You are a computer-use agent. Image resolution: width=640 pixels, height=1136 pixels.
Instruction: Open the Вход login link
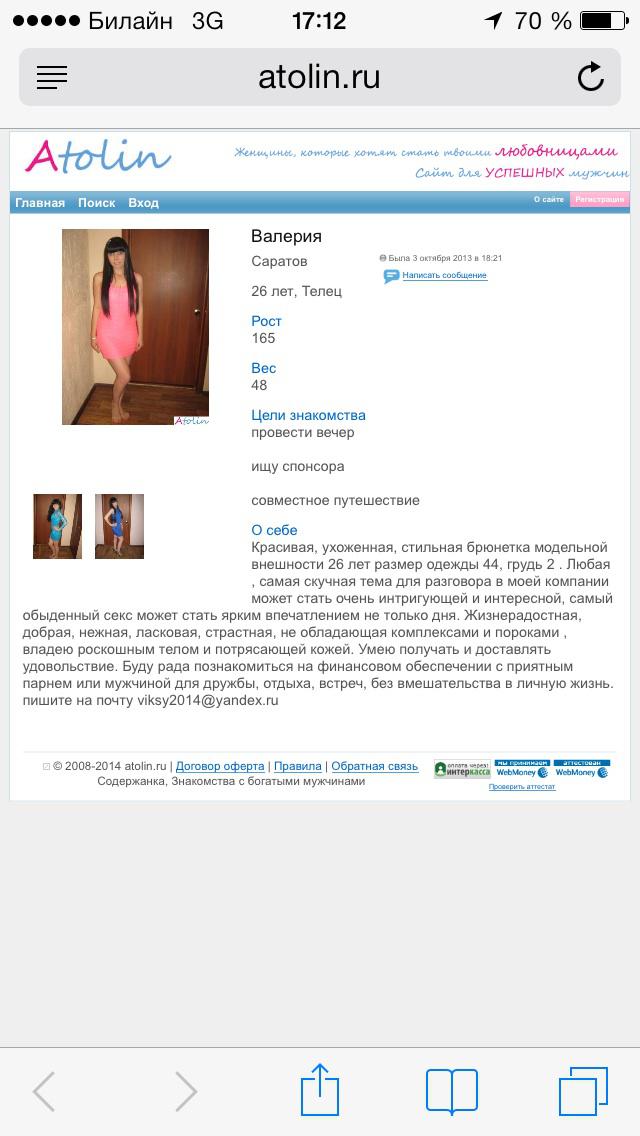[144, 203]
